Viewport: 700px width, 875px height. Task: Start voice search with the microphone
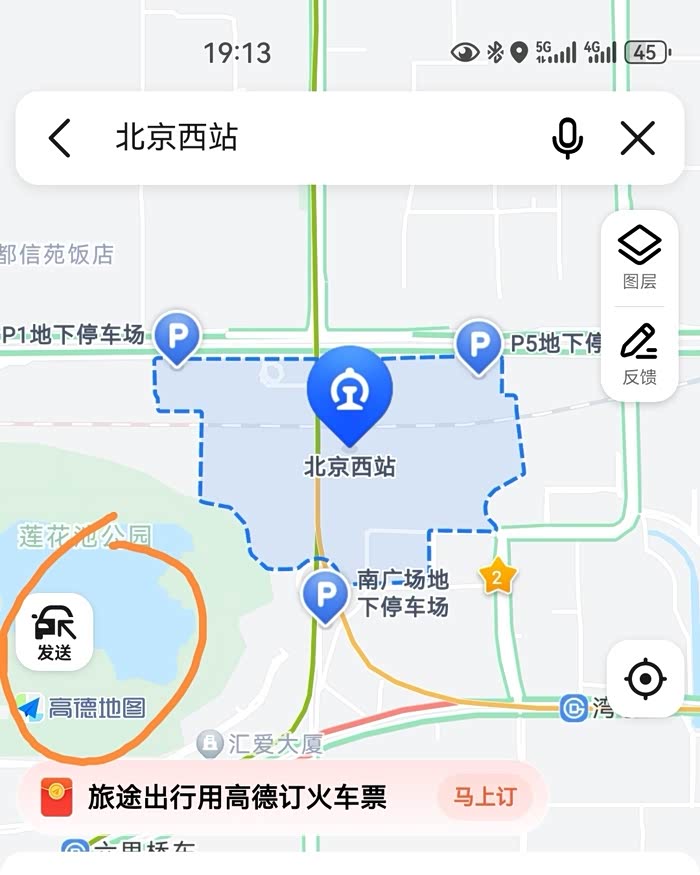pyautogui.click(x=567, y=138)
